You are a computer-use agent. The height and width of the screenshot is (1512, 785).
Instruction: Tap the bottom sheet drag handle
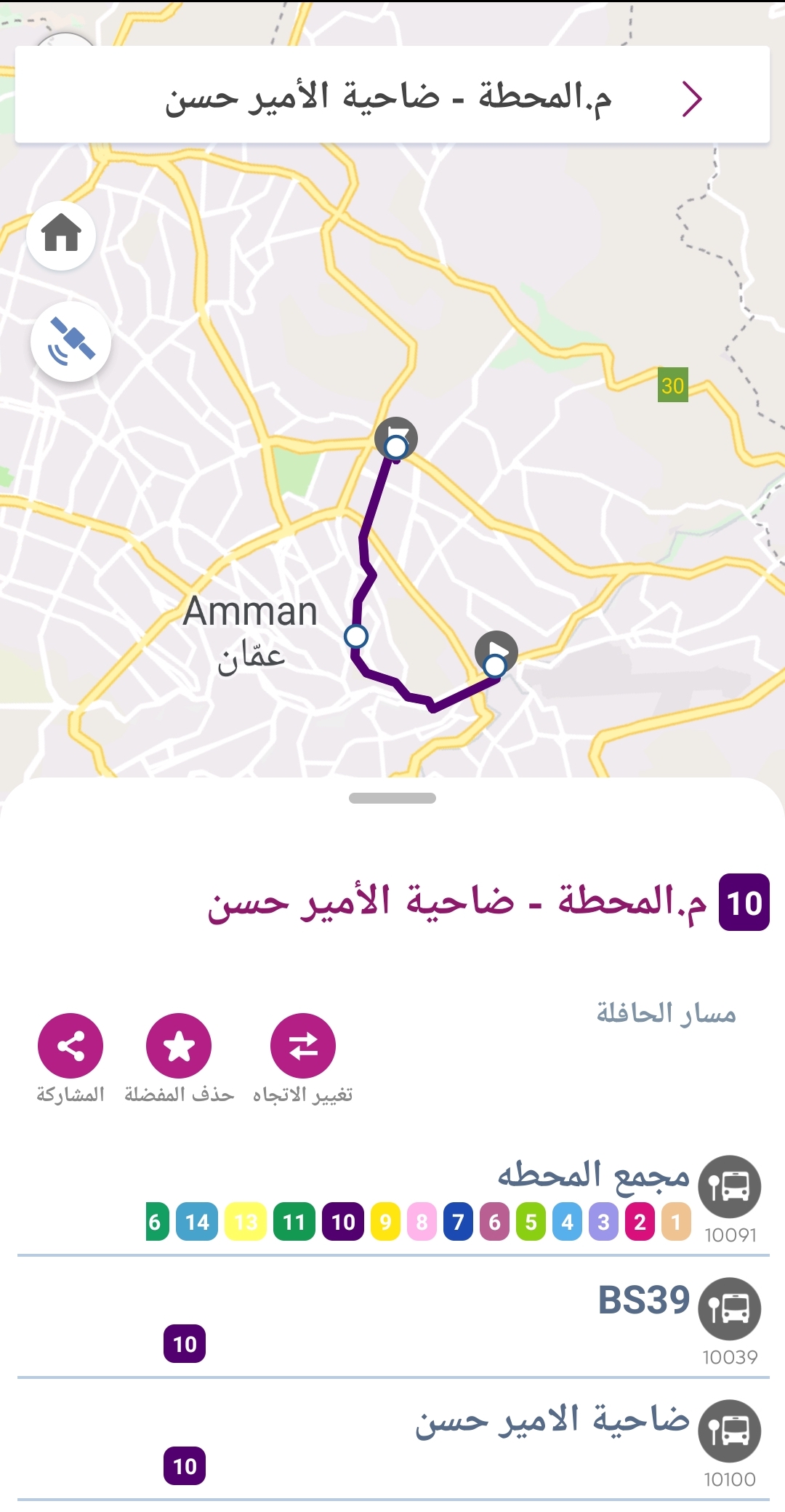(392, 798)
